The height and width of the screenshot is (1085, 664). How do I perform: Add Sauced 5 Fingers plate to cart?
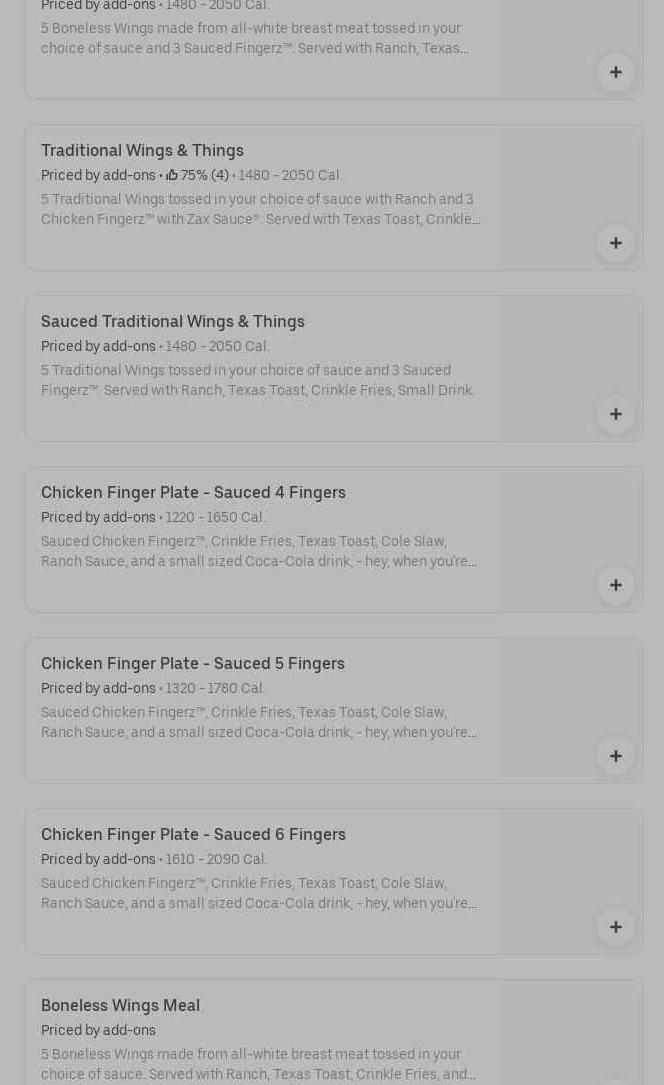(x=615, y=756)
